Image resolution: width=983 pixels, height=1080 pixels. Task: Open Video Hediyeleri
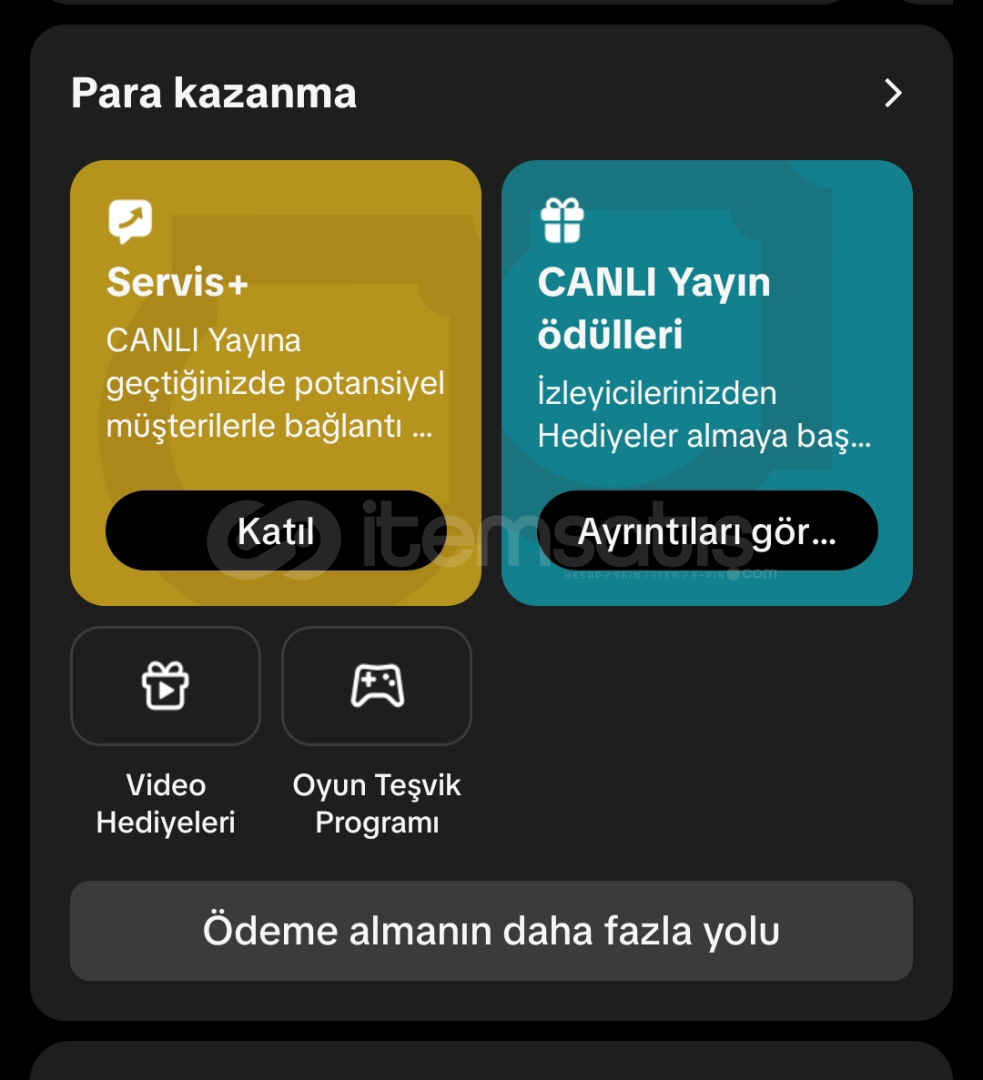point(165,686)
